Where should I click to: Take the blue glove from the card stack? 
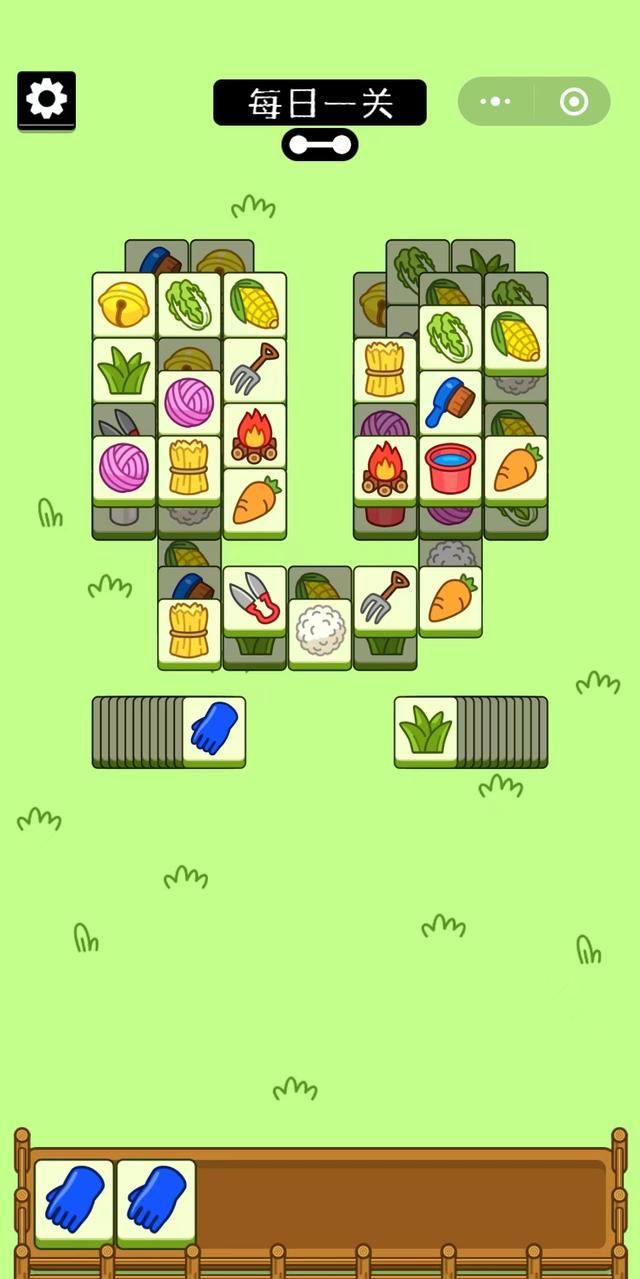tap(214, 729)
